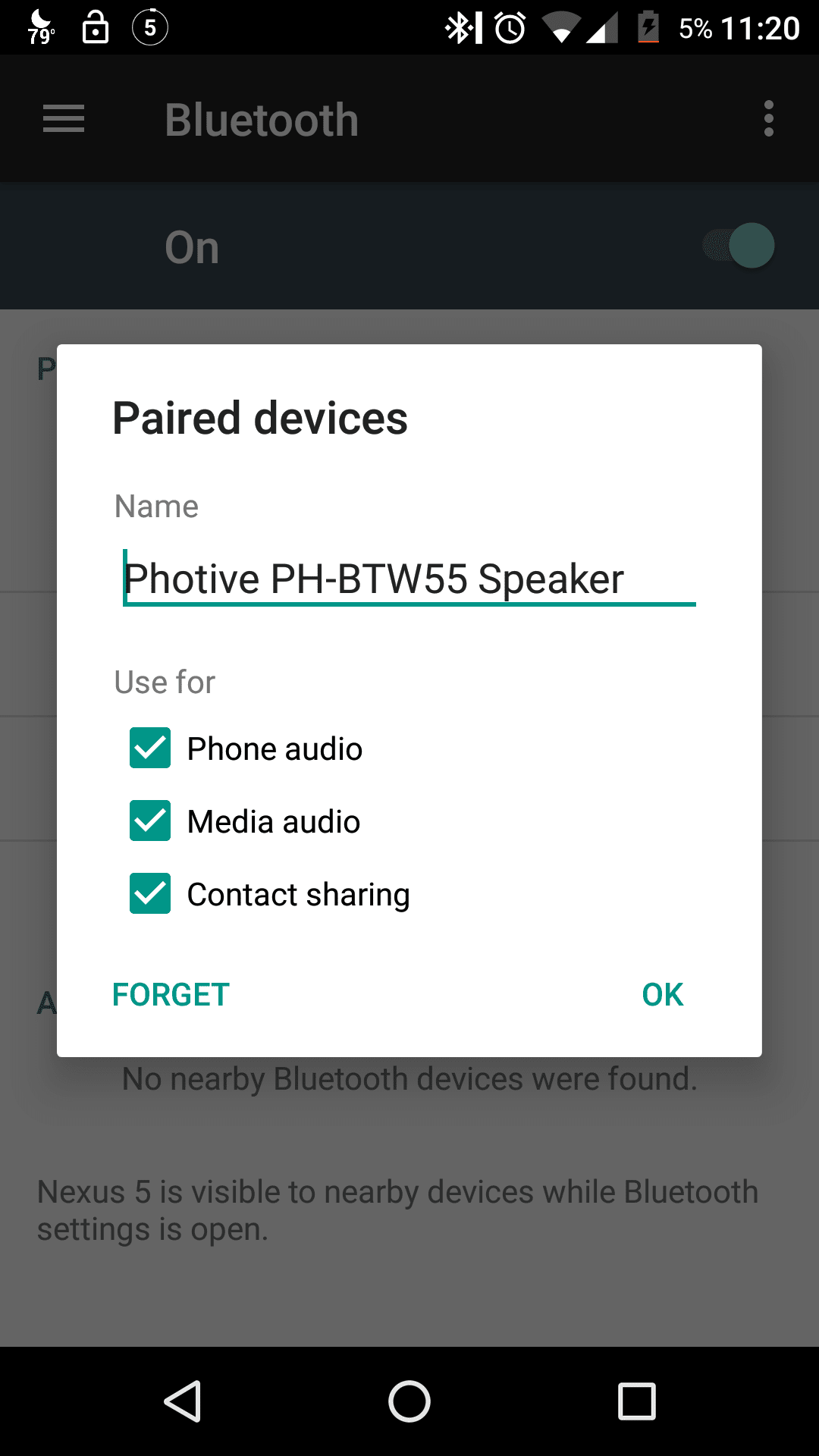Tap the charging battery status icon
Screen dimensions: 819x1456
[x=648, y=29]
